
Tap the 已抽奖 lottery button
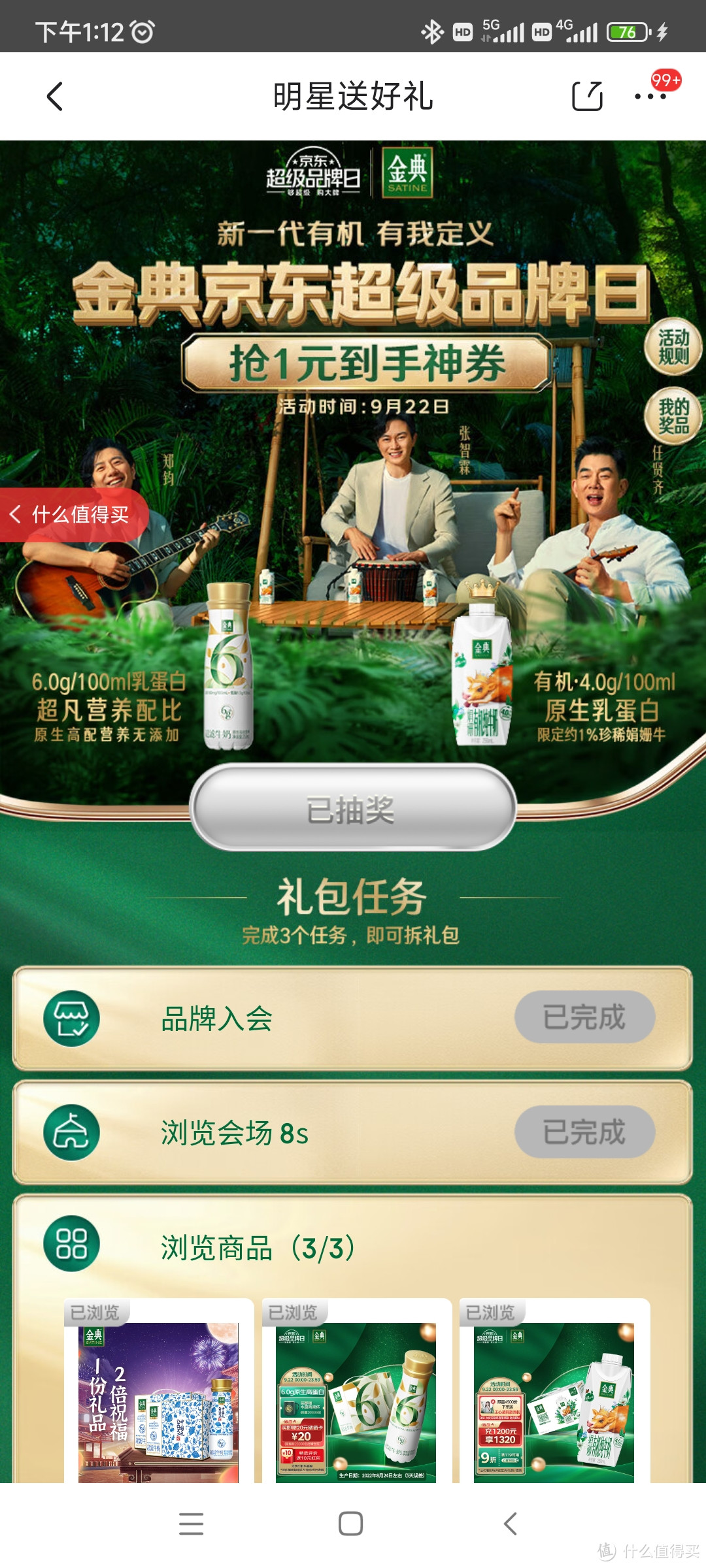[x=353, y=809]
